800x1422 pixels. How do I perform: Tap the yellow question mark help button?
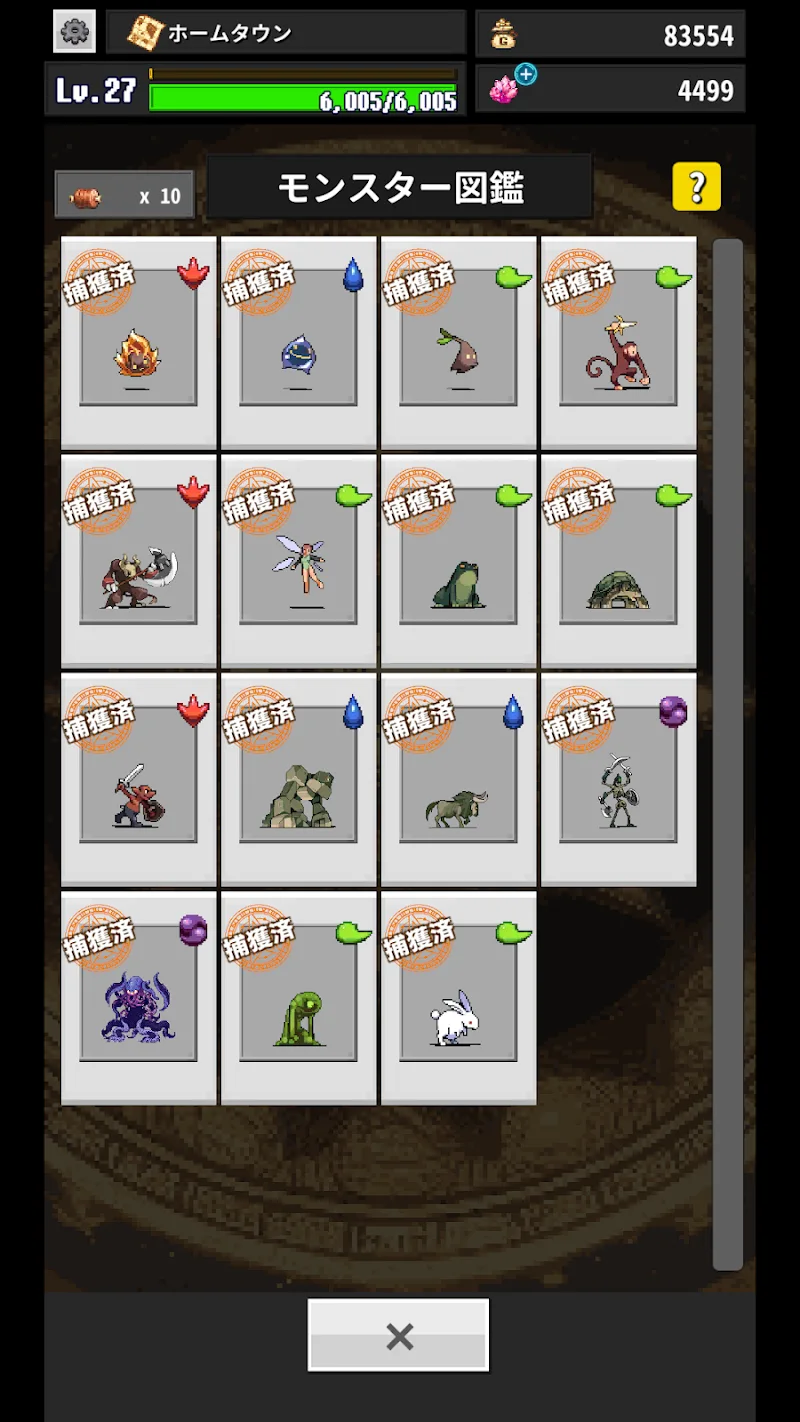point(696,187)
